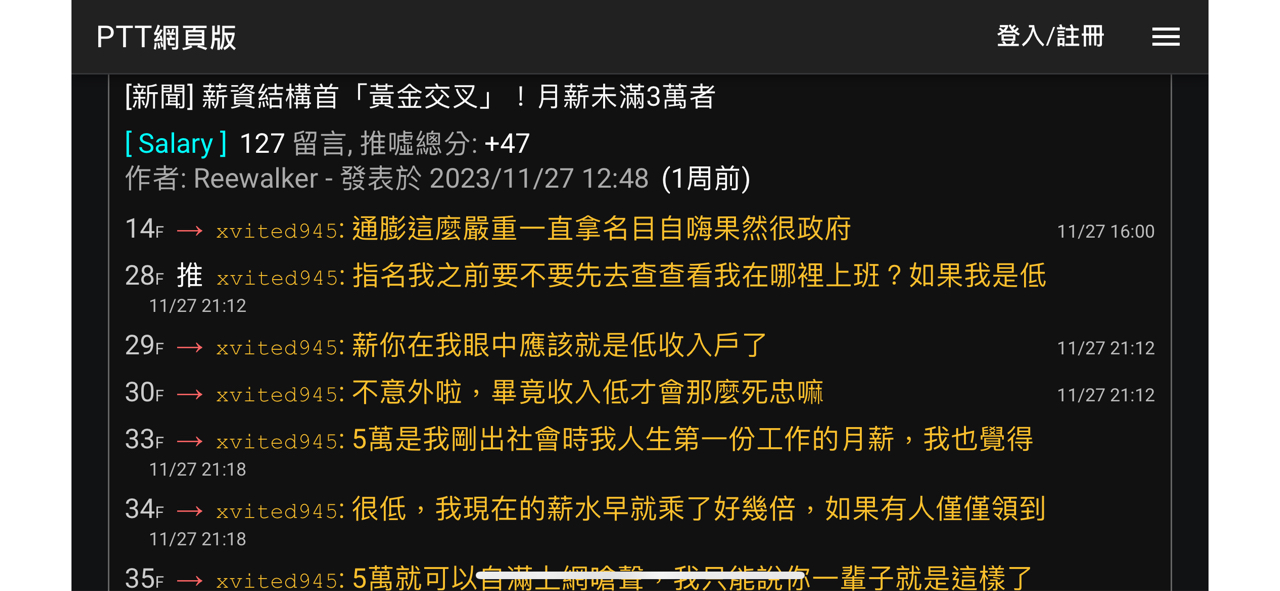Open the Salary board link

point(176,144)
